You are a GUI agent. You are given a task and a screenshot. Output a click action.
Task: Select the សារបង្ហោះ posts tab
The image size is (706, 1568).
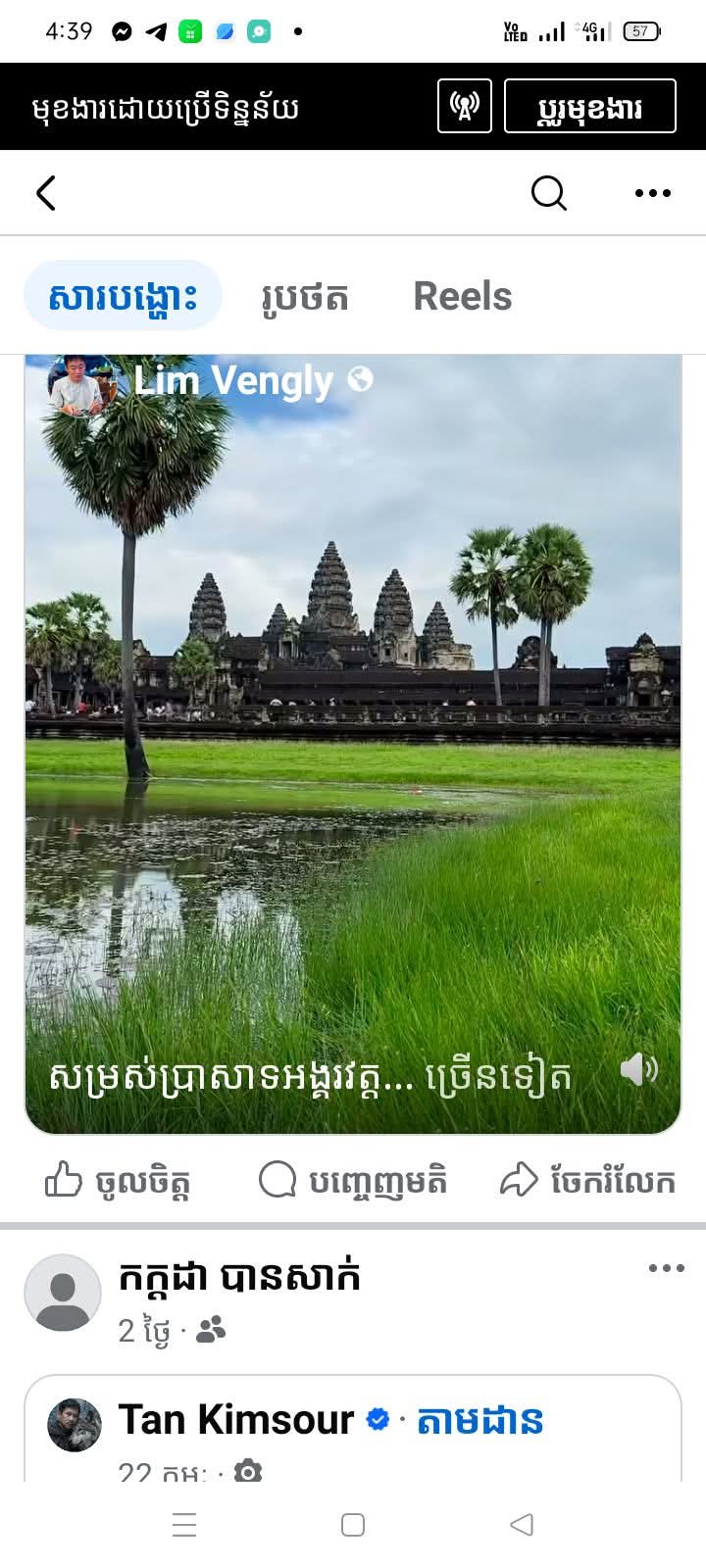[x=124, y=296]
